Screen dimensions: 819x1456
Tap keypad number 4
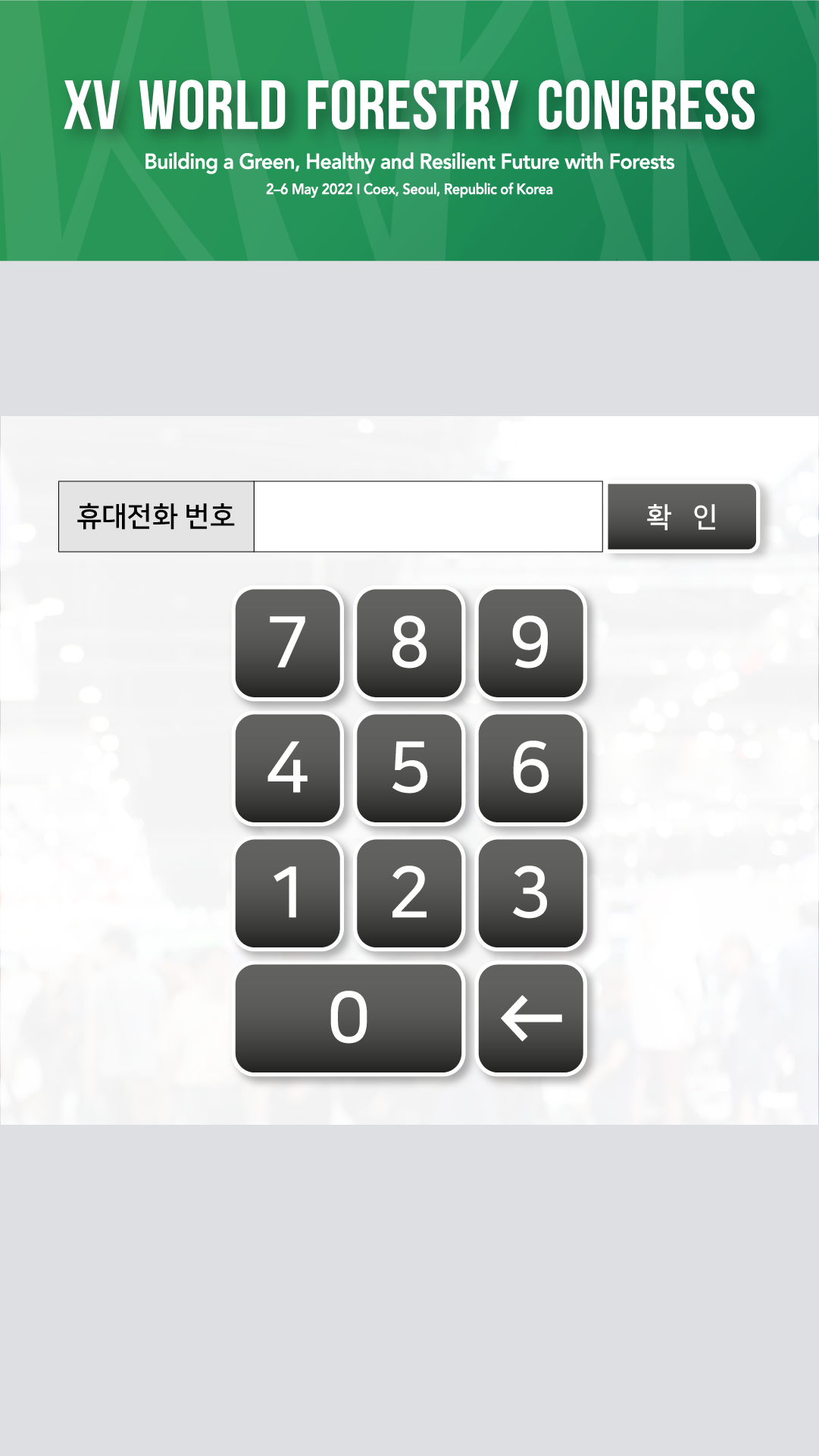288,768
